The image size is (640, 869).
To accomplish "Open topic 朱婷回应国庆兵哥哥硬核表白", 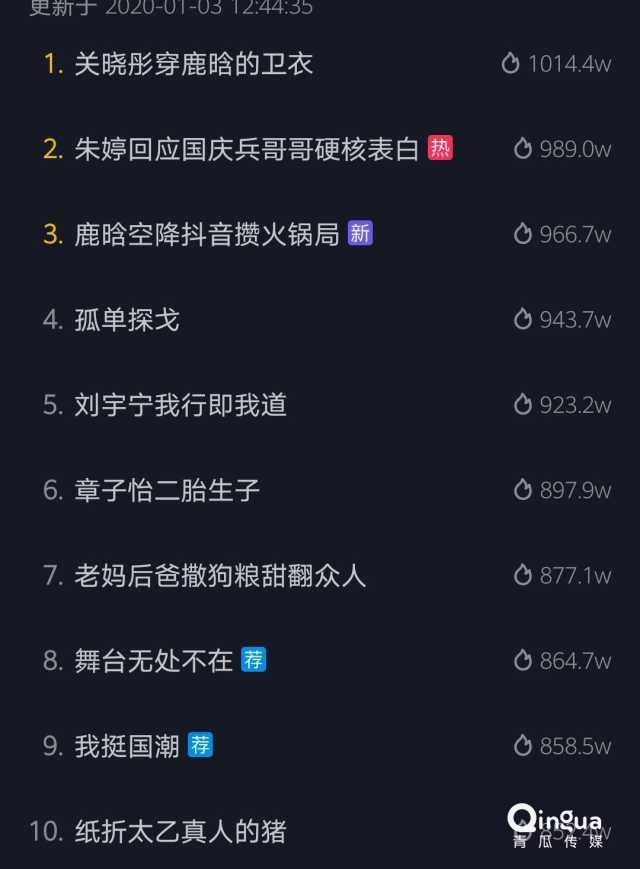I will click(246, 149).
